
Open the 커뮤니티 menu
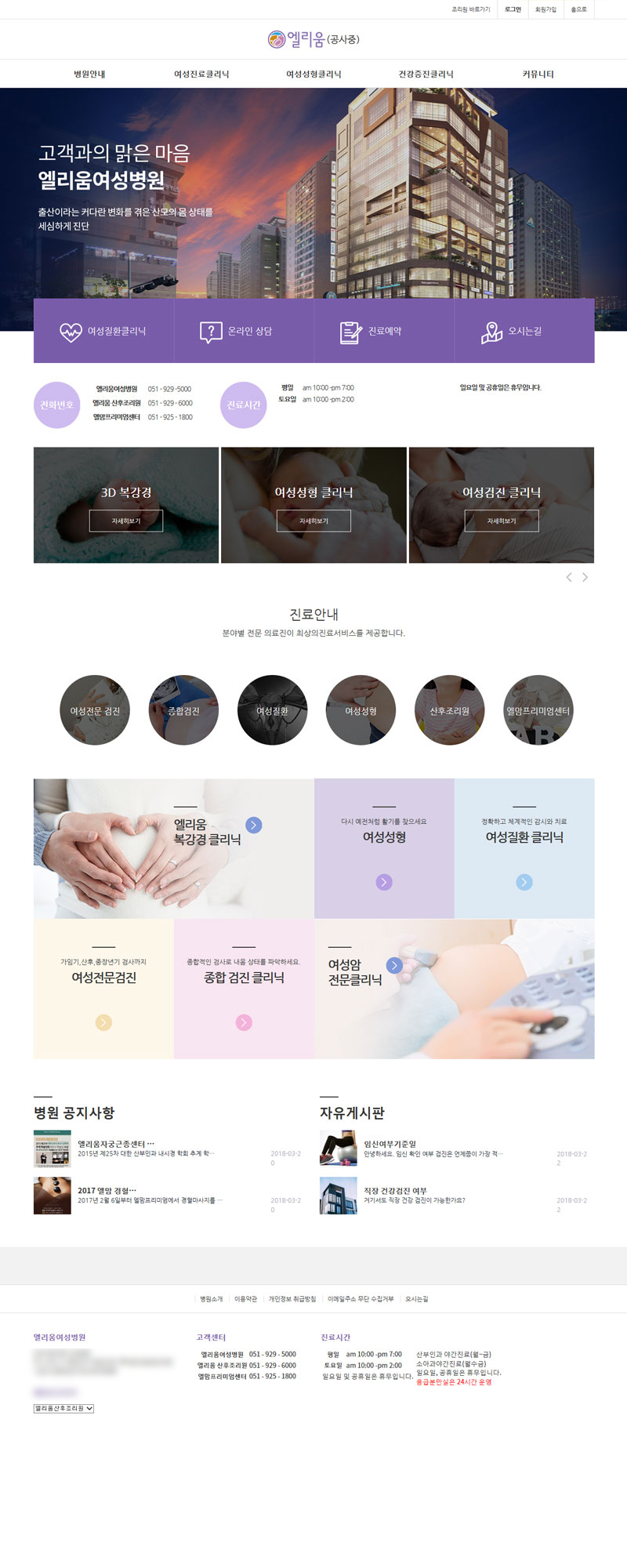[x=538, y=74]
